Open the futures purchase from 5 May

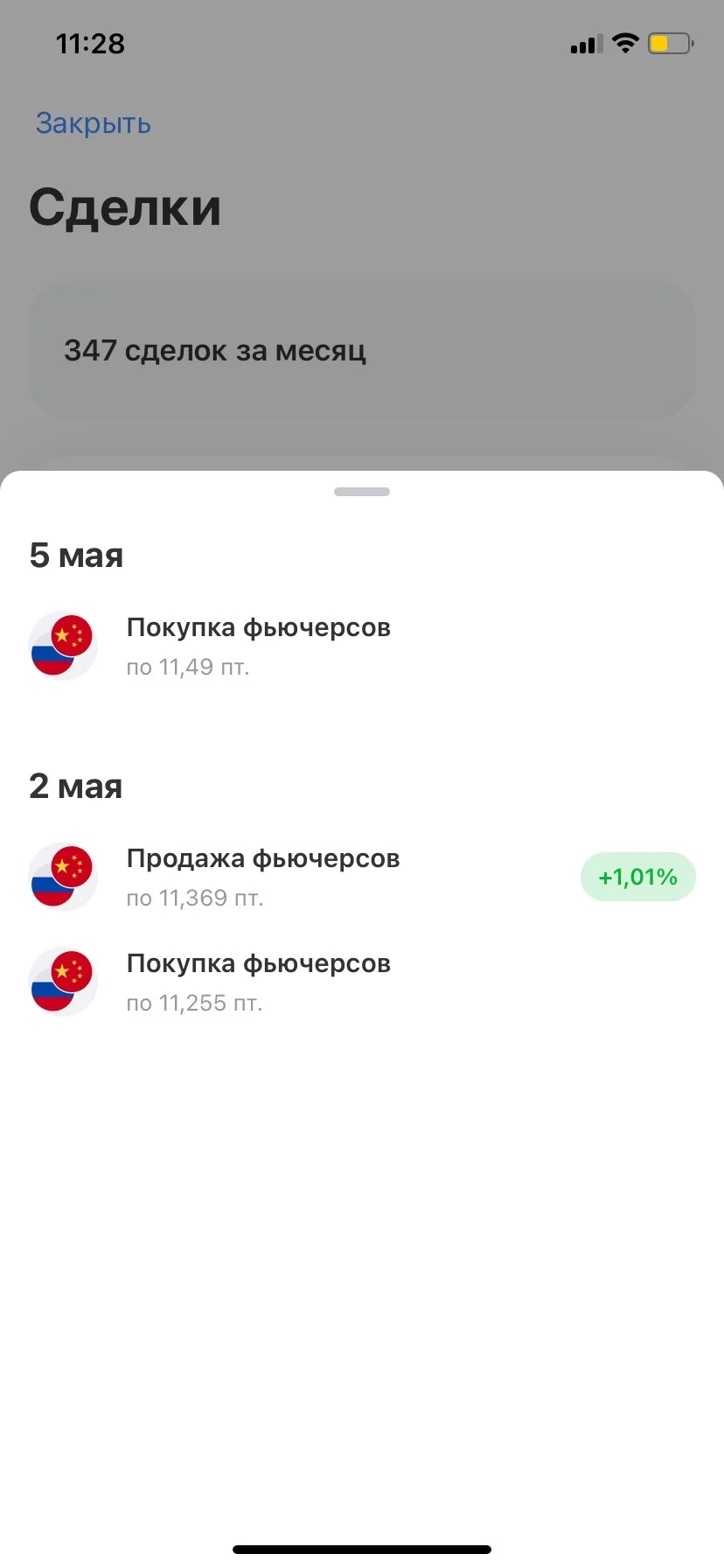(362, 647)
